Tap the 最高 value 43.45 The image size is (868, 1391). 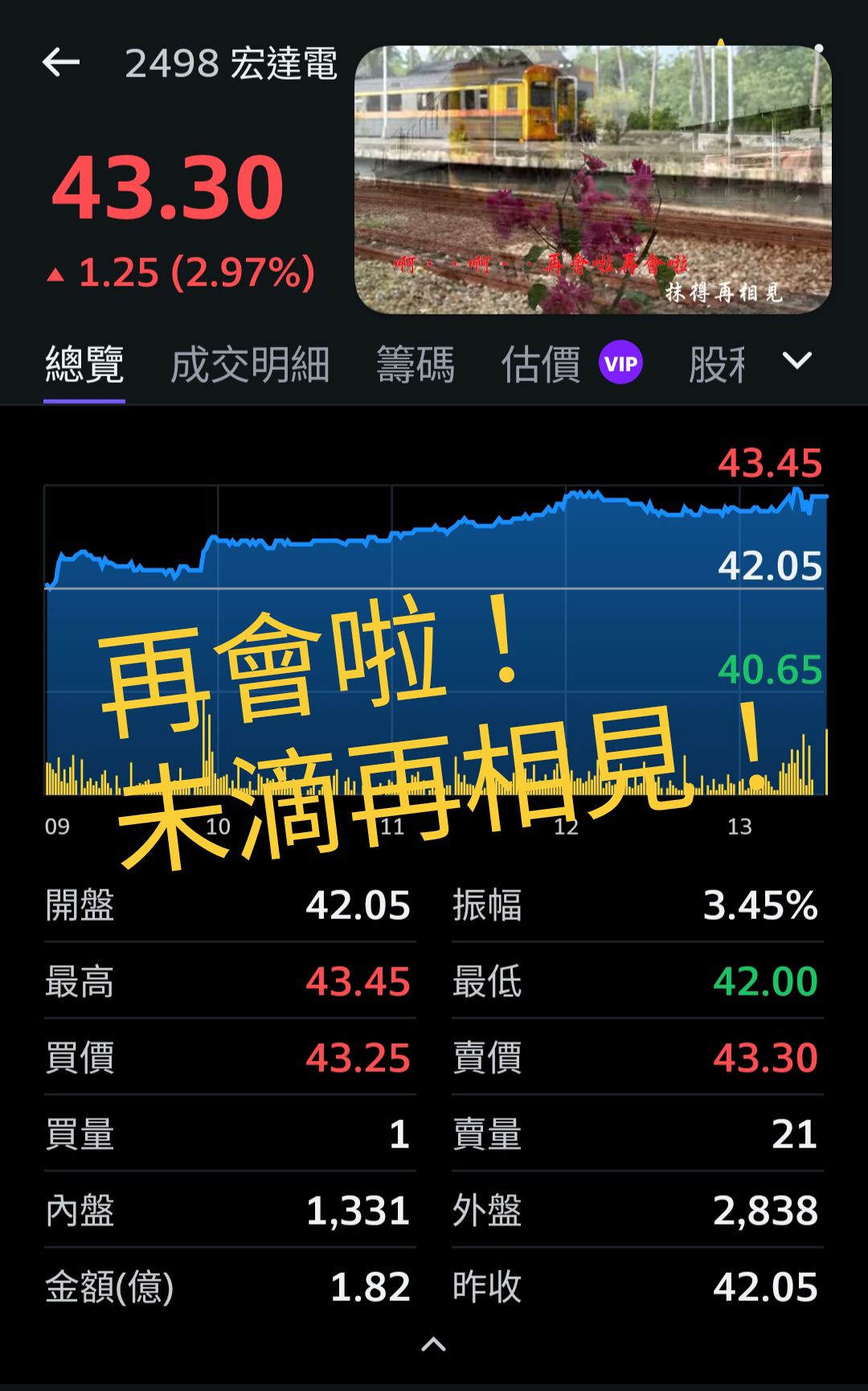(x=362, y=983)
